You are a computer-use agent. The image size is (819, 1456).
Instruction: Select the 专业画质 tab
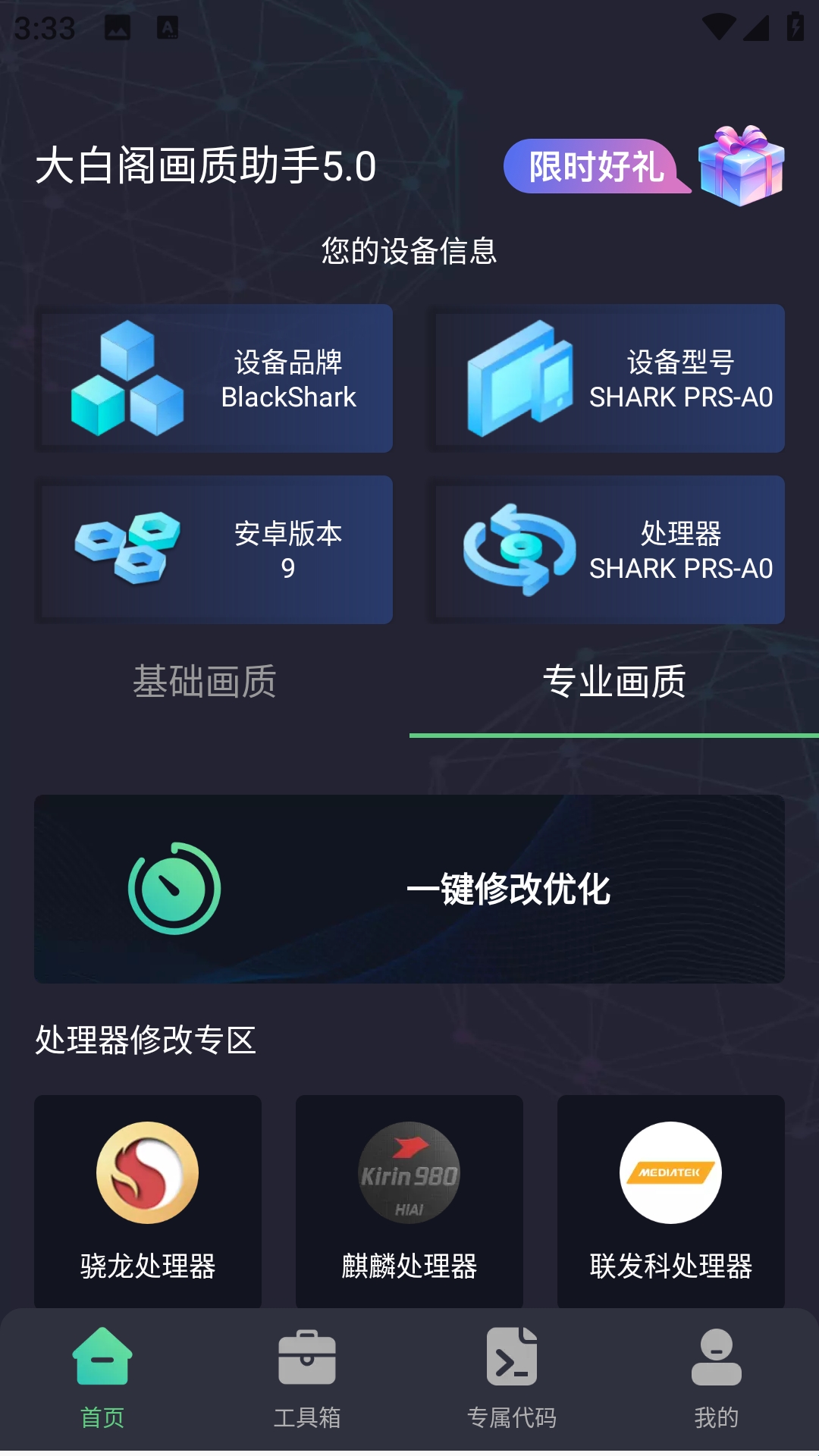614,680
